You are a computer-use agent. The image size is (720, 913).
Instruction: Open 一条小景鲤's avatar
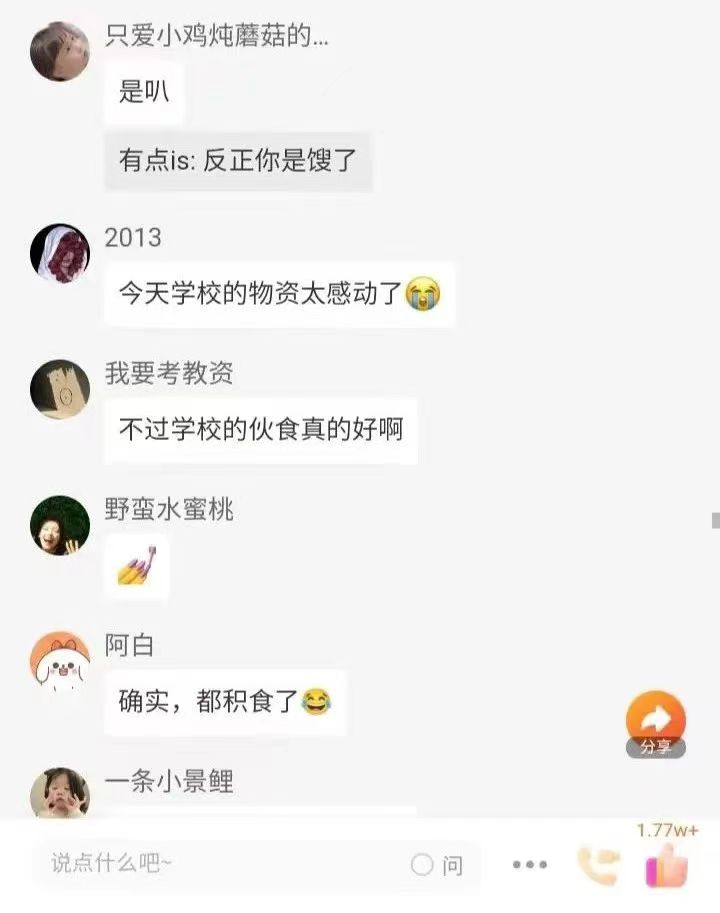(x=60, y=793)
